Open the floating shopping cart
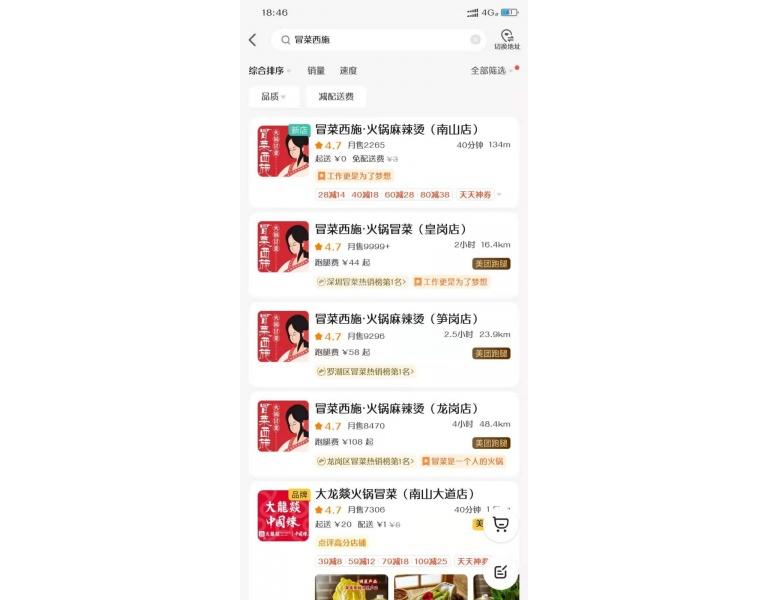 pos(500,524)
